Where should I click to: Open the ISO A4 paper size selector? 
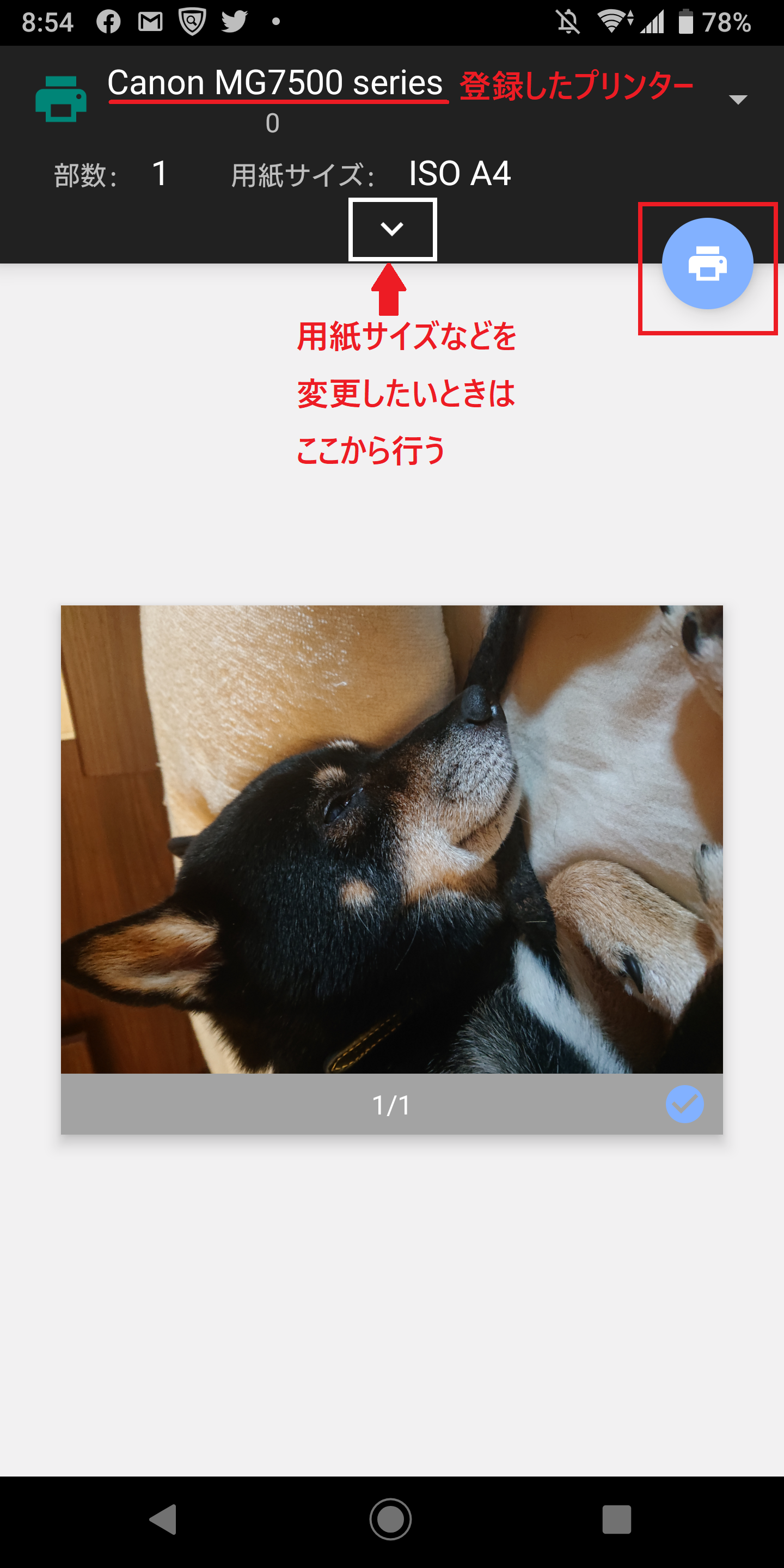click(459, 174)
